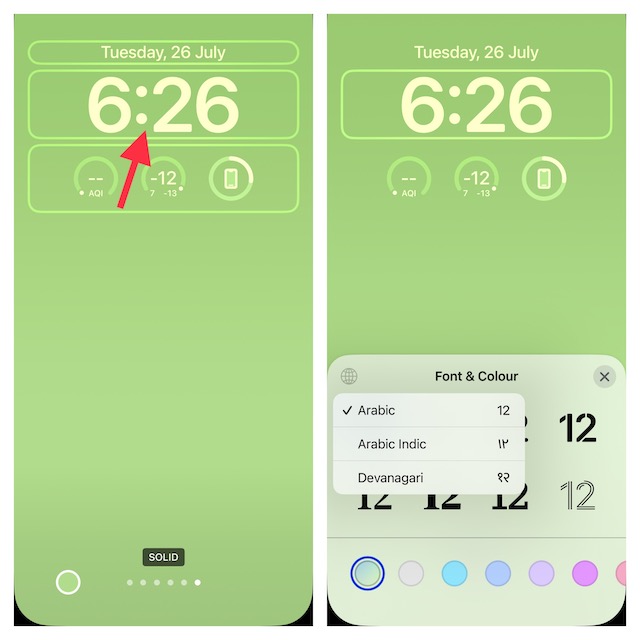The height and width of the screenshot is (640, 640).
Task: Select the green colour swatch
Action: pos(368,573)
